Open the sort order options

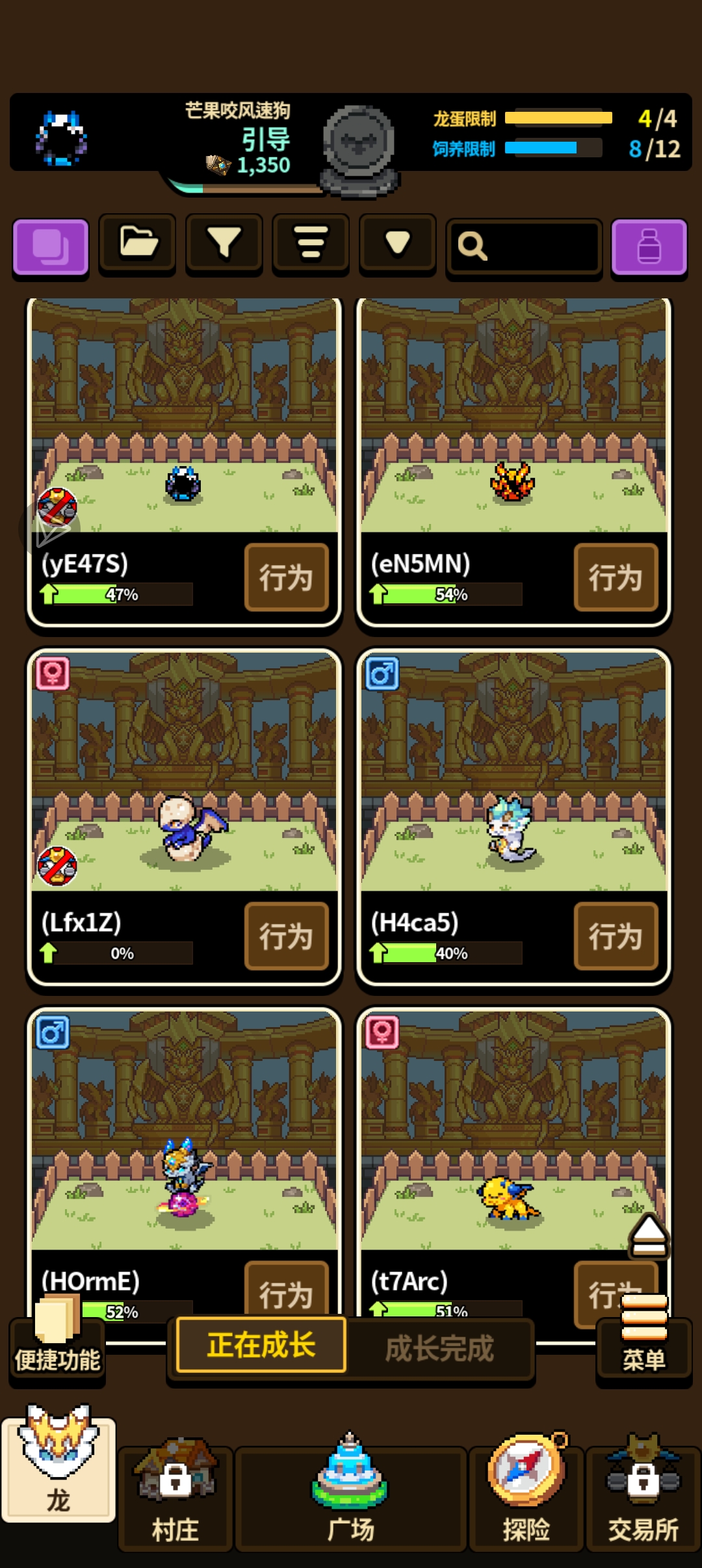pos(311,243)
